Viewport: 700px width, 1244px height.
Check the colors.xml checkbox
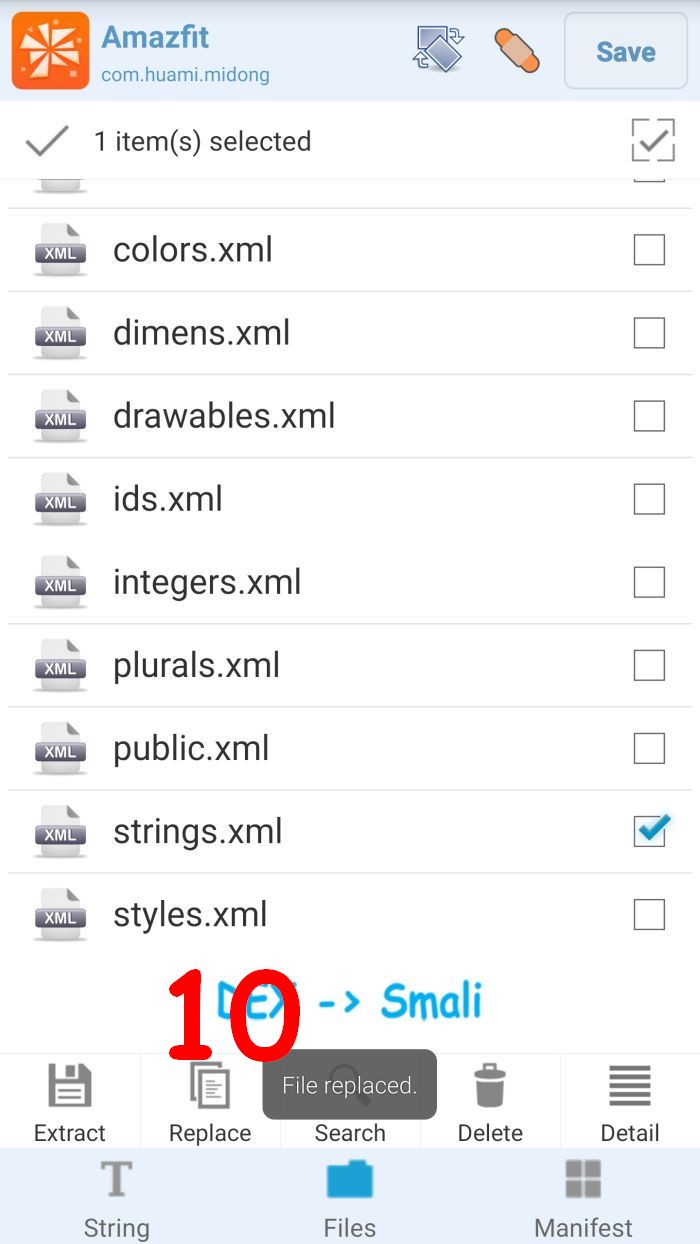click(649, 250)
